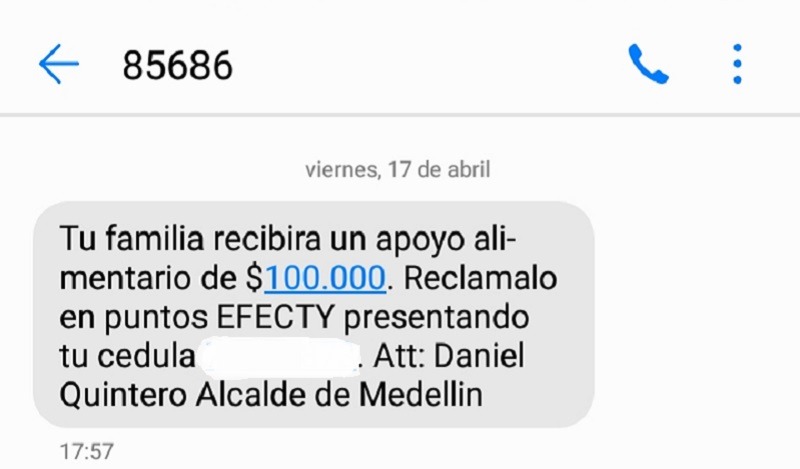Call the number 85686

[x=648, y=65]
